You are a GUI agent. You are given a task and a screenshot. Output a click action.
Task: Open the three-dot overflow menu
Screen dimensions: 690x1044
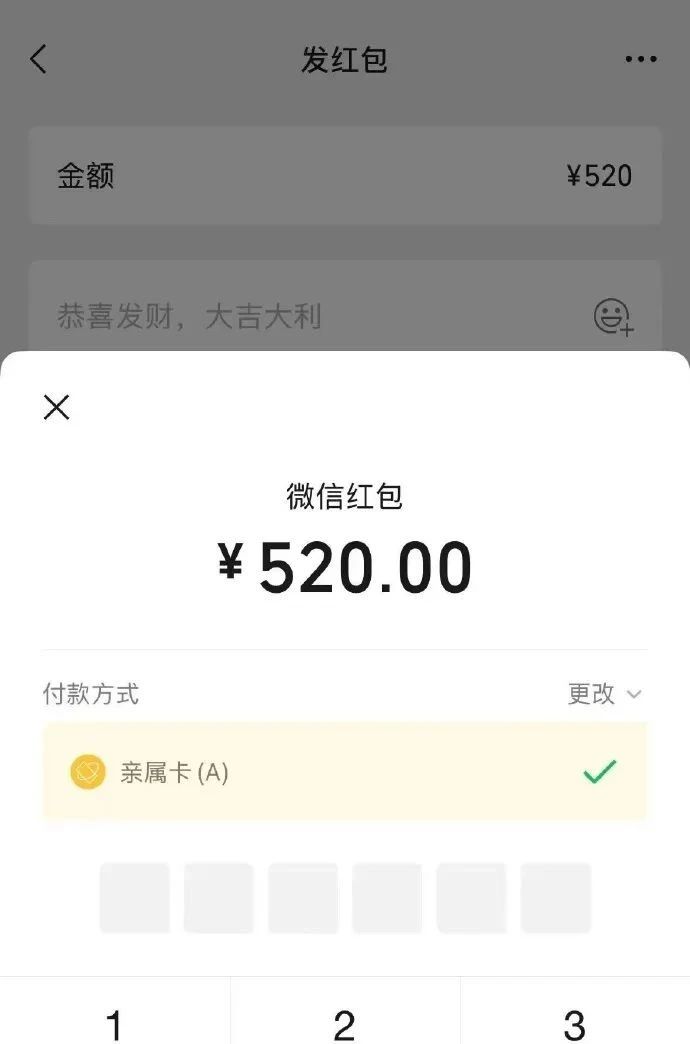click(641, 59)
